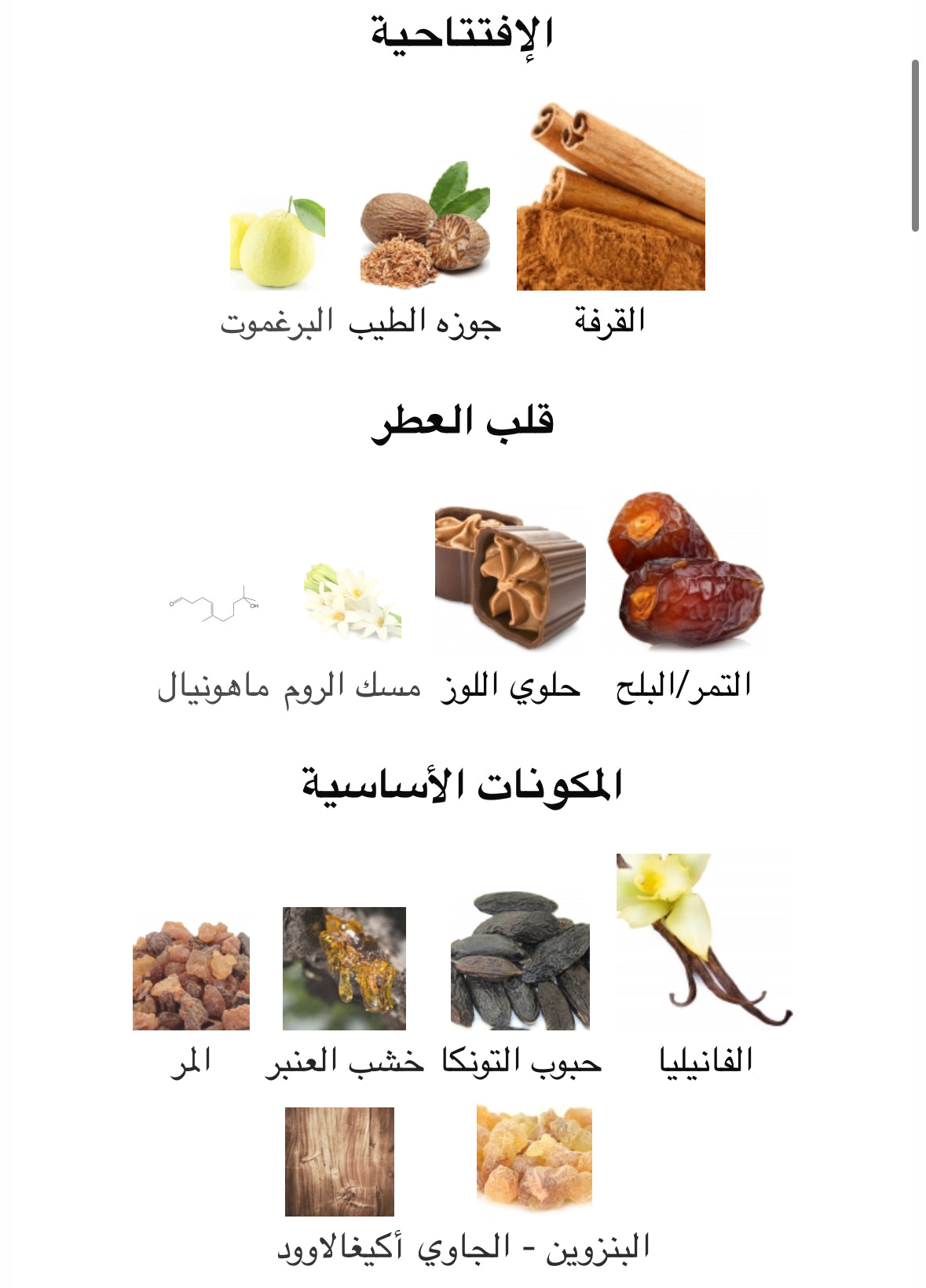
Task: Open the البنزوين - الجاوي (benzoin) note
Action: click(x=534, y=1160)
